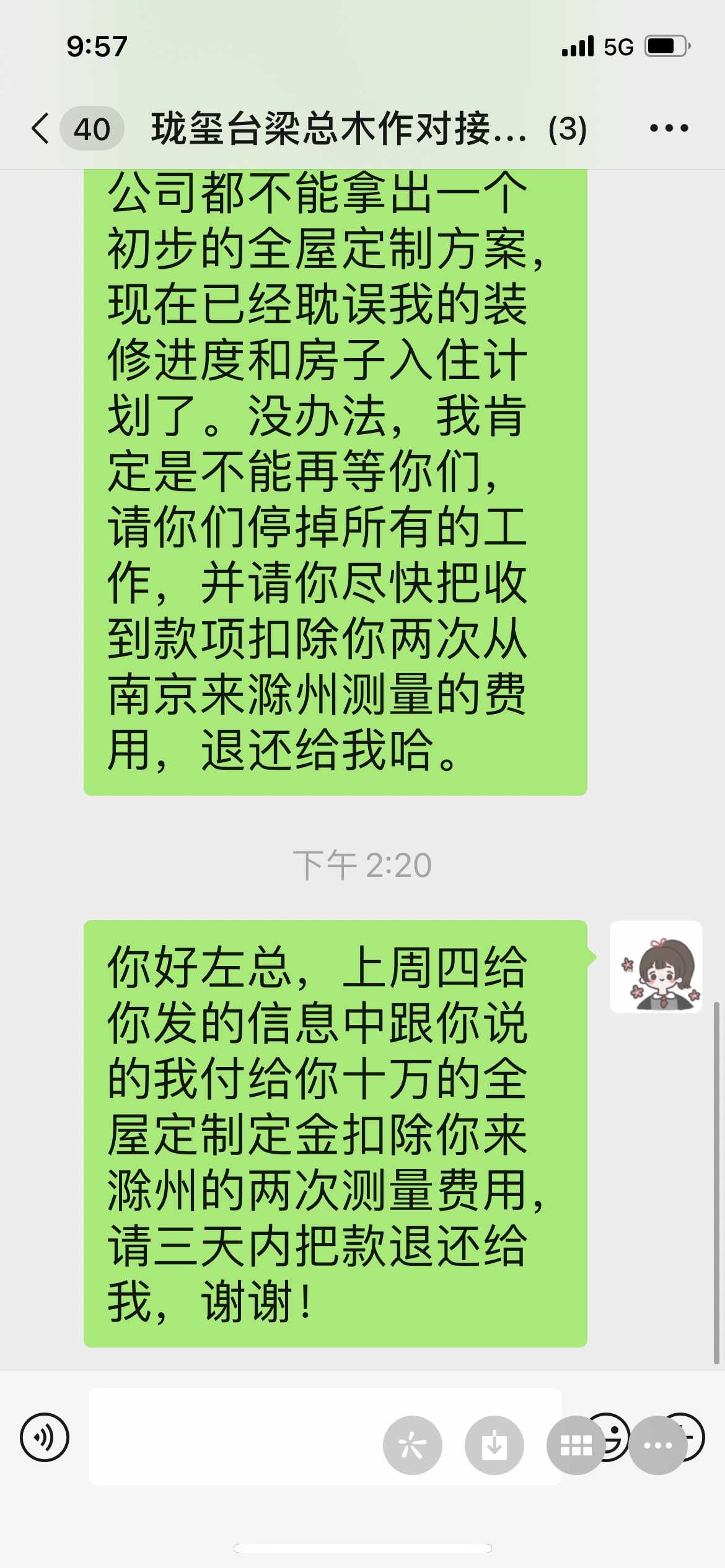This screenshot has width=725, height=1568.
Task: Open the floating grid menu button
Action: (576, 1445)
